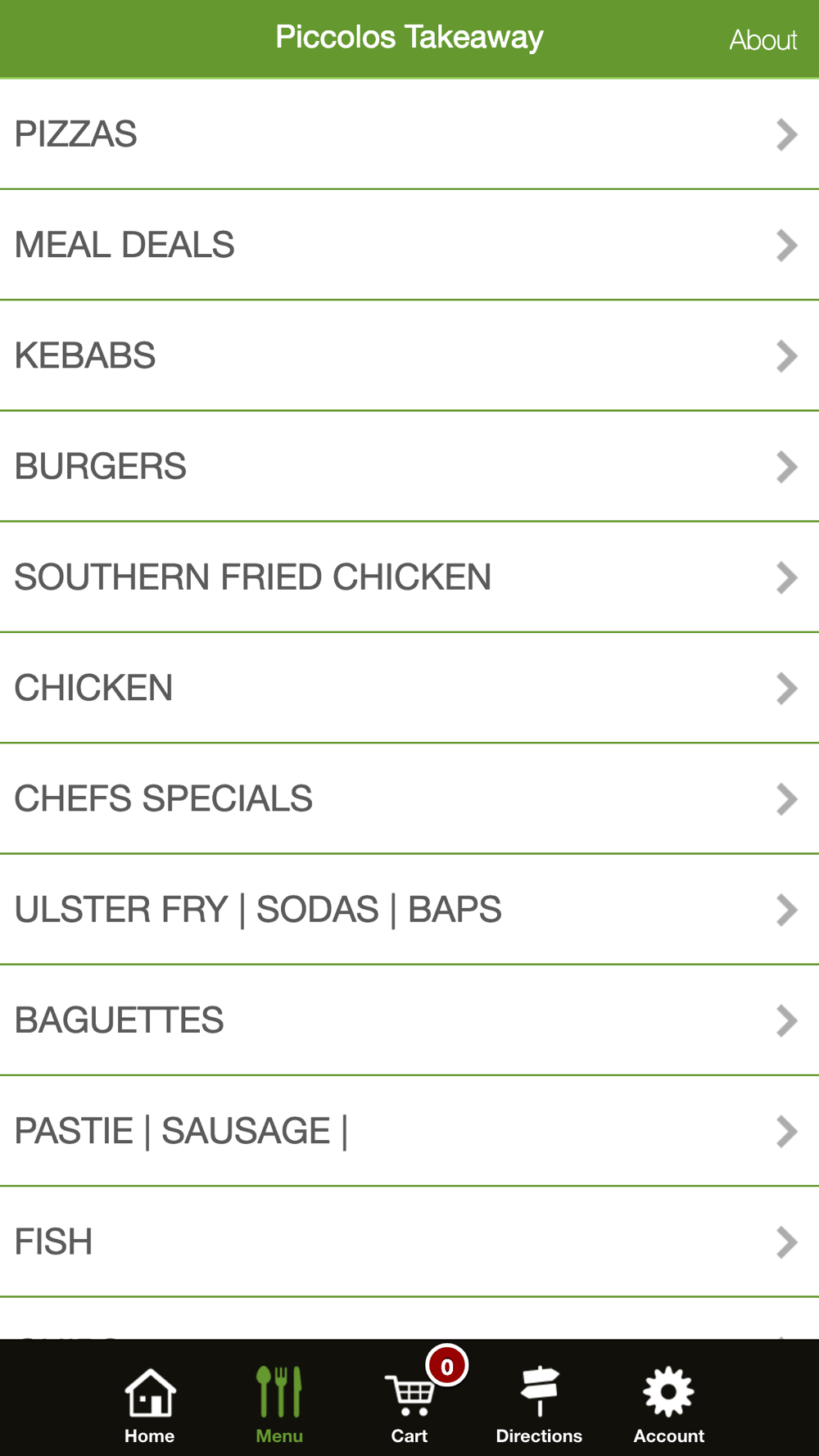Open the CHICKEN category
The width and height of the screenshot is (819, 1456).
[409, 688]
